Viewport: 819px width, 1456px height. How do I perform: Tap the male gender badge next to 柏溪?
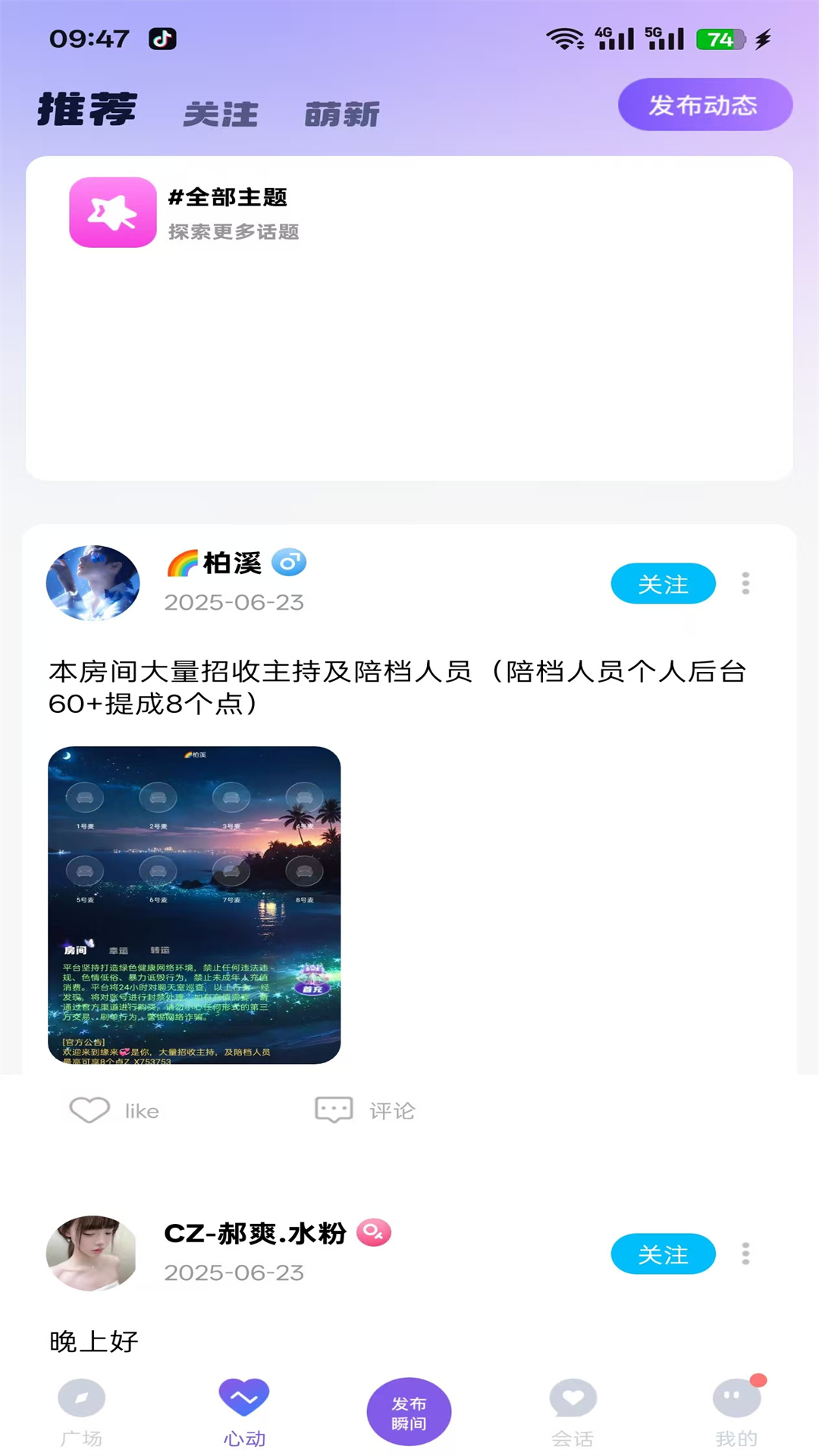pos(289,563)
